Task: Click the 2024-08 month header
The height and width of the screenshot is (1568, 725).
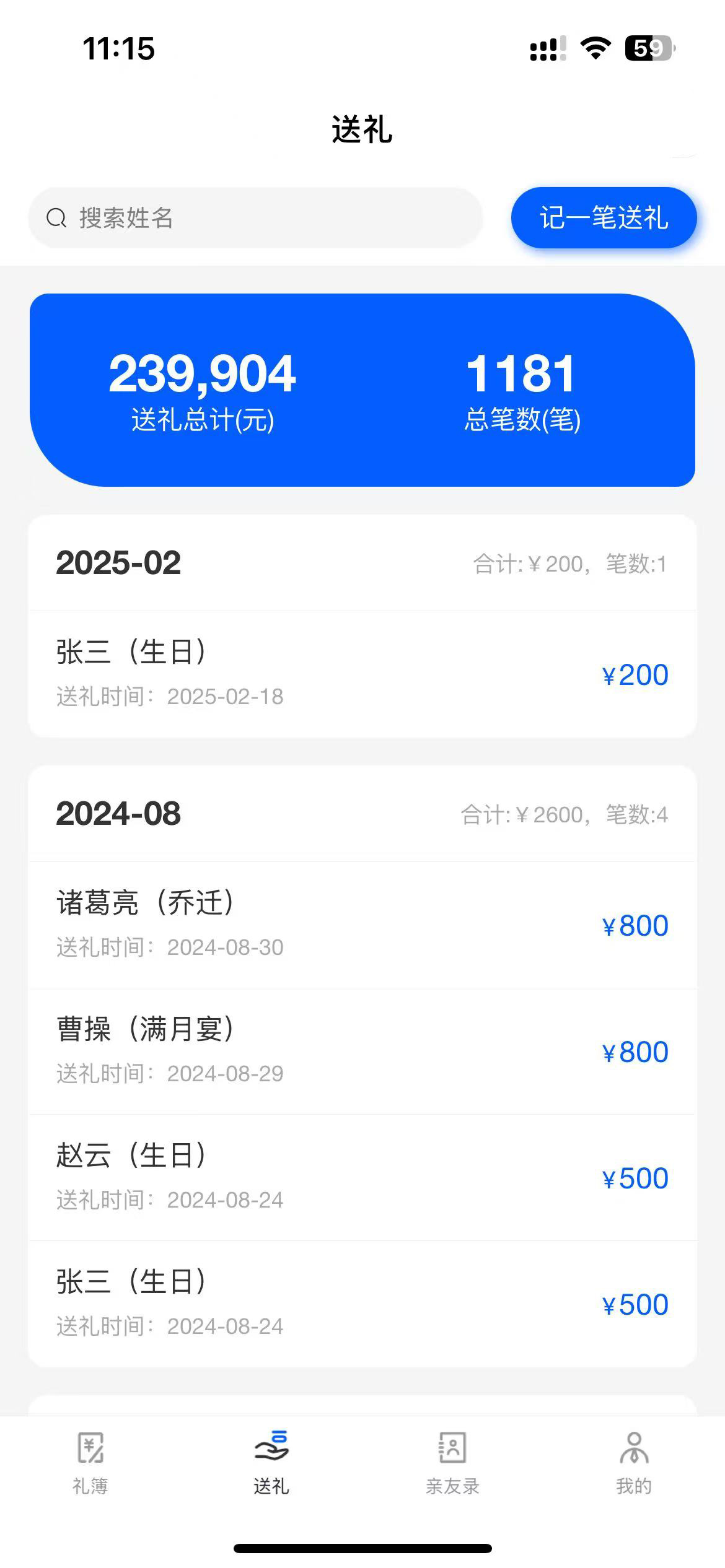Action: (117, 816)
